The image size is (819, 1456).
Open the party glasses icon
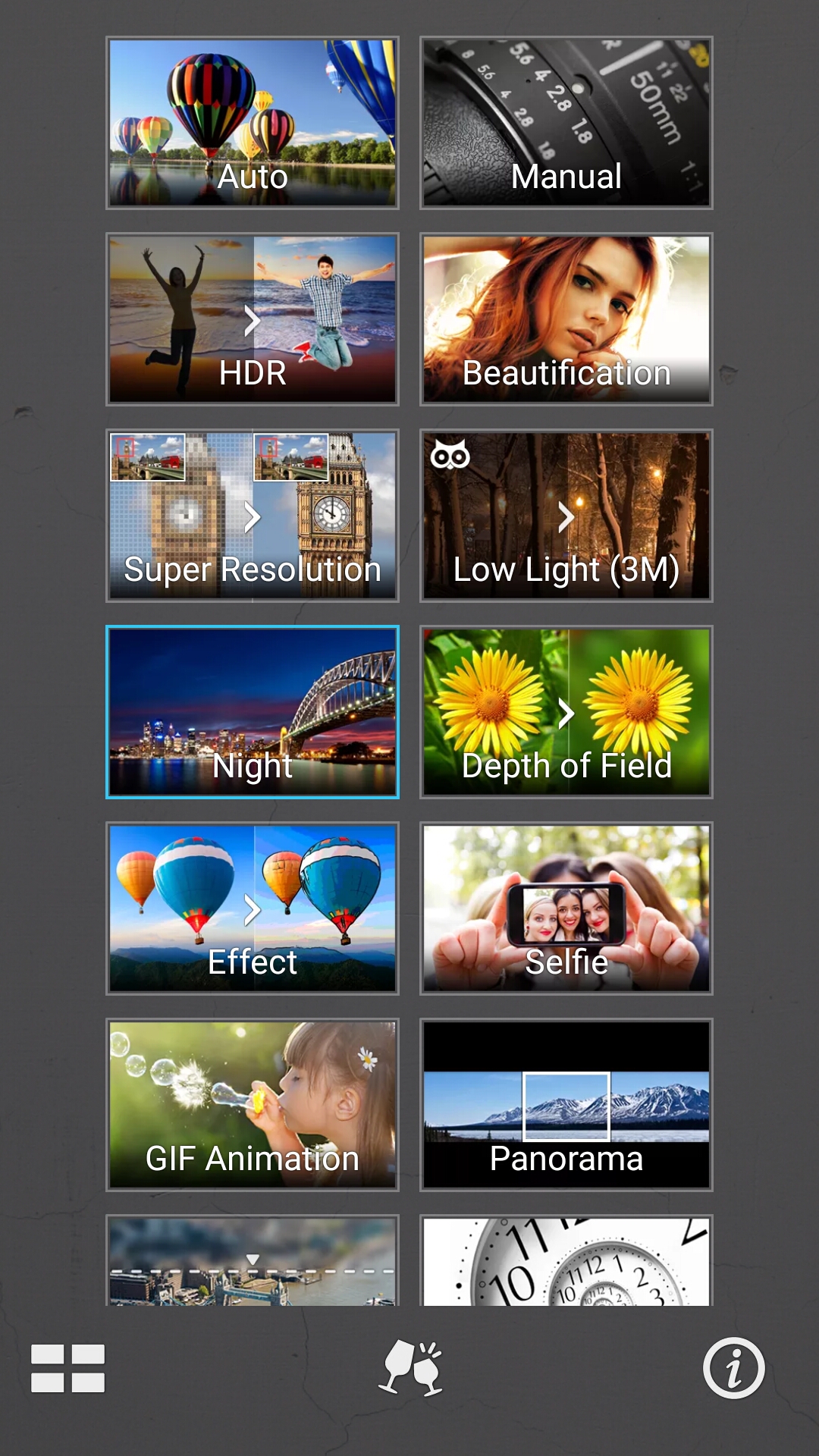coord(410,1368)
